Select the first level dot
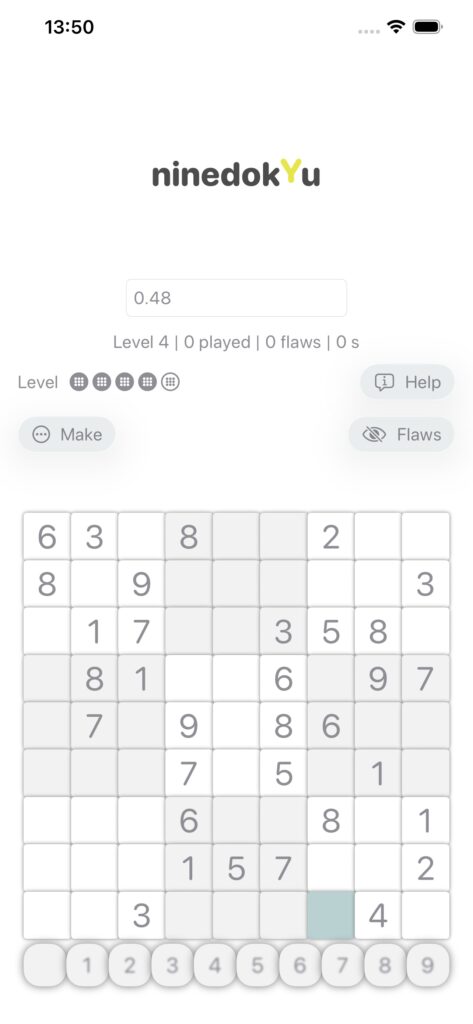The image size is (473, 1024). [79, 382]
